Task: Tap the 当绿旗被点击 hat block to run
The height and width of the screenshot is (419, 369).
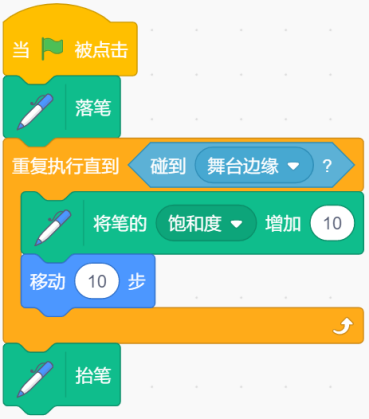Action: (x=70, y=50)
